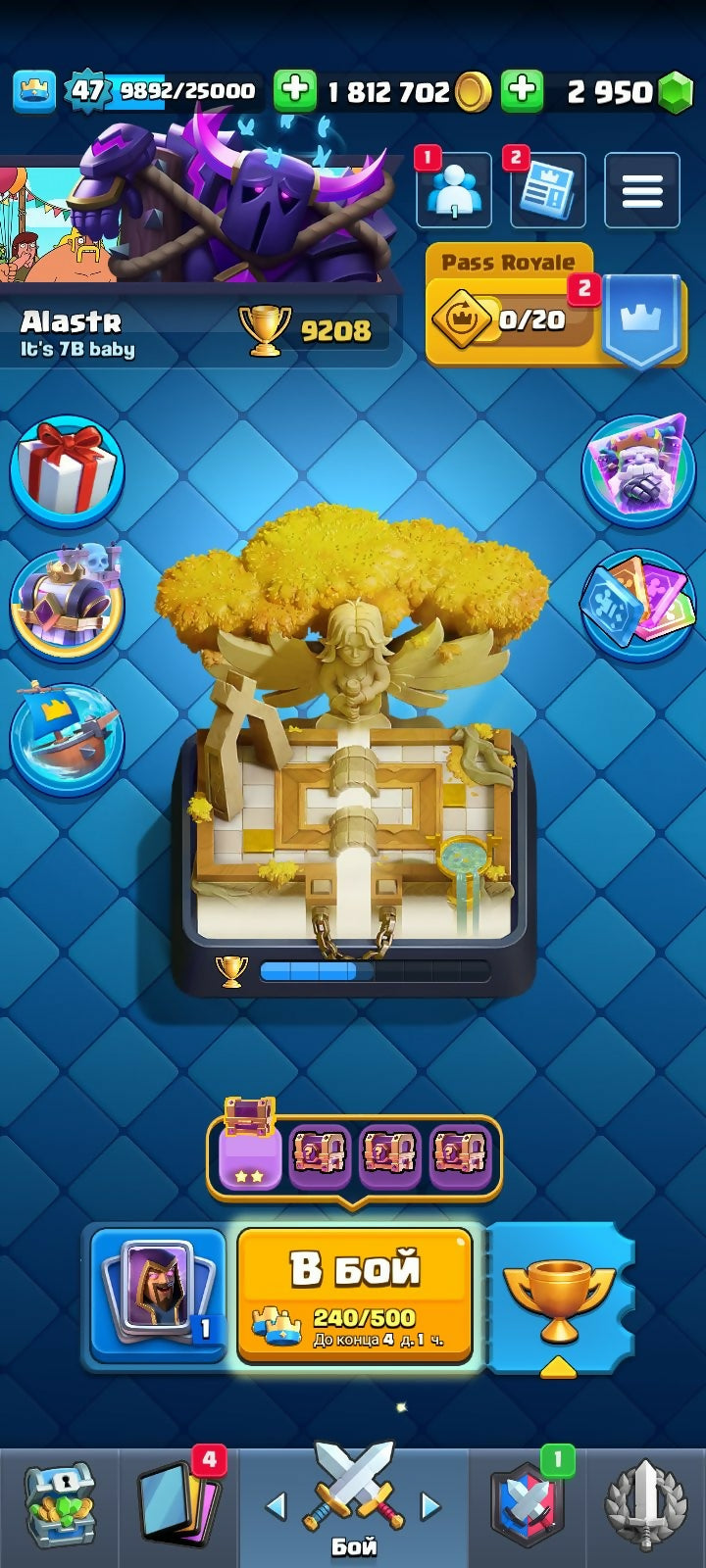The height and width of the screenshot is (1568, 706).
Task: Open the crowned chest event icon
Action: coord(67,603)
